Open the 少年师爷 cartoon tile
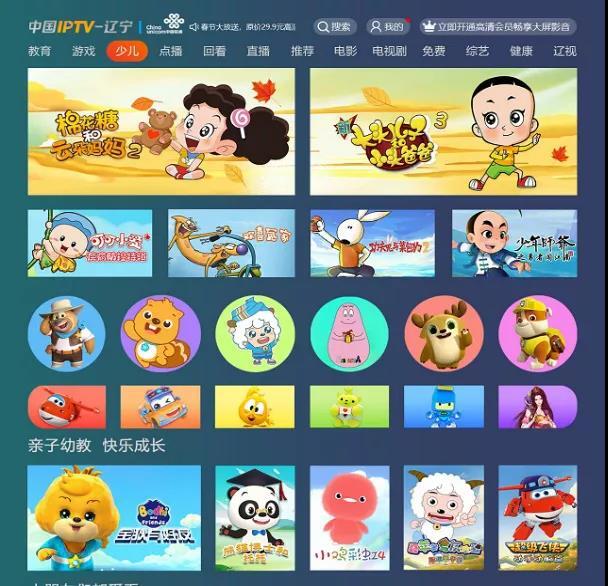 pyautogui.click(x=514, y=243)
